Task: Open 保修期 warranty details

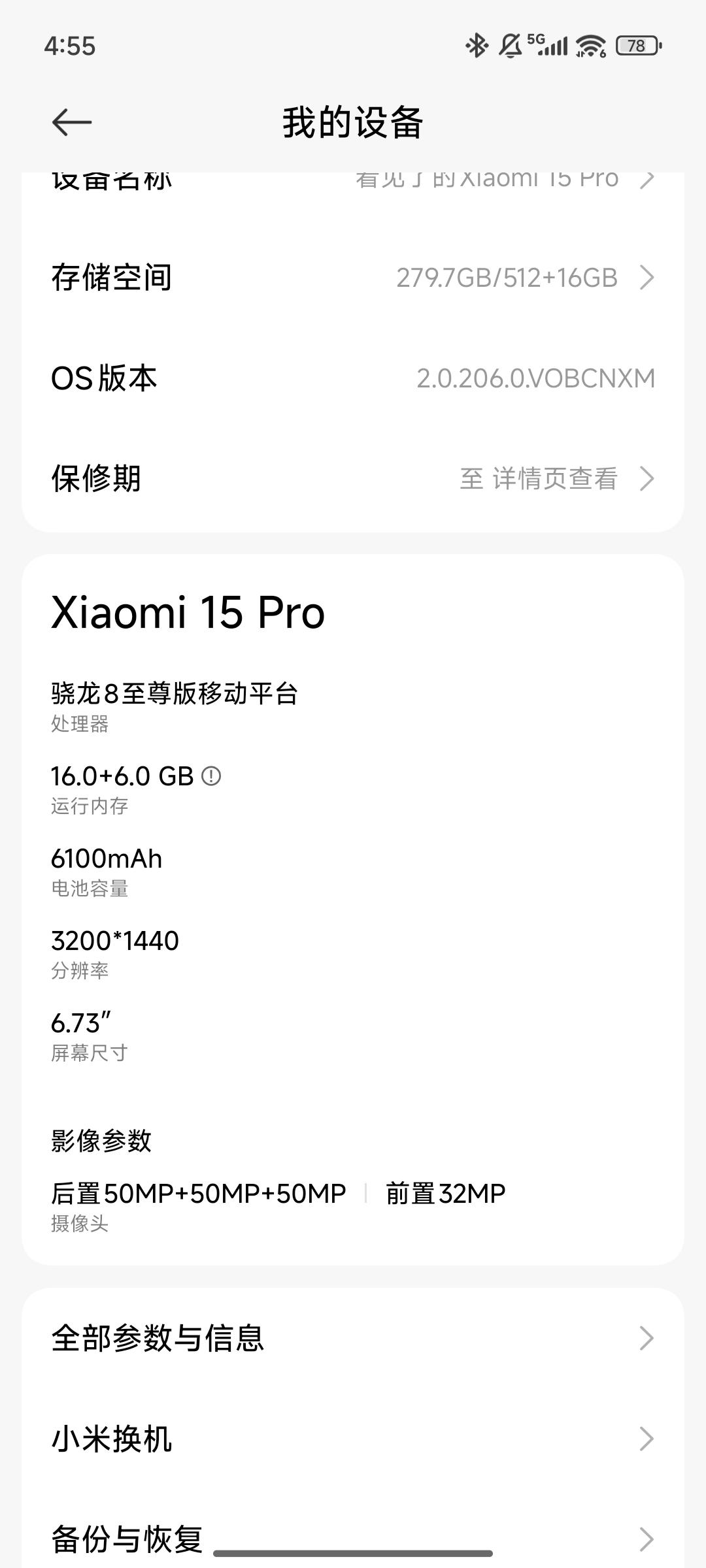Action: point(353,478)
